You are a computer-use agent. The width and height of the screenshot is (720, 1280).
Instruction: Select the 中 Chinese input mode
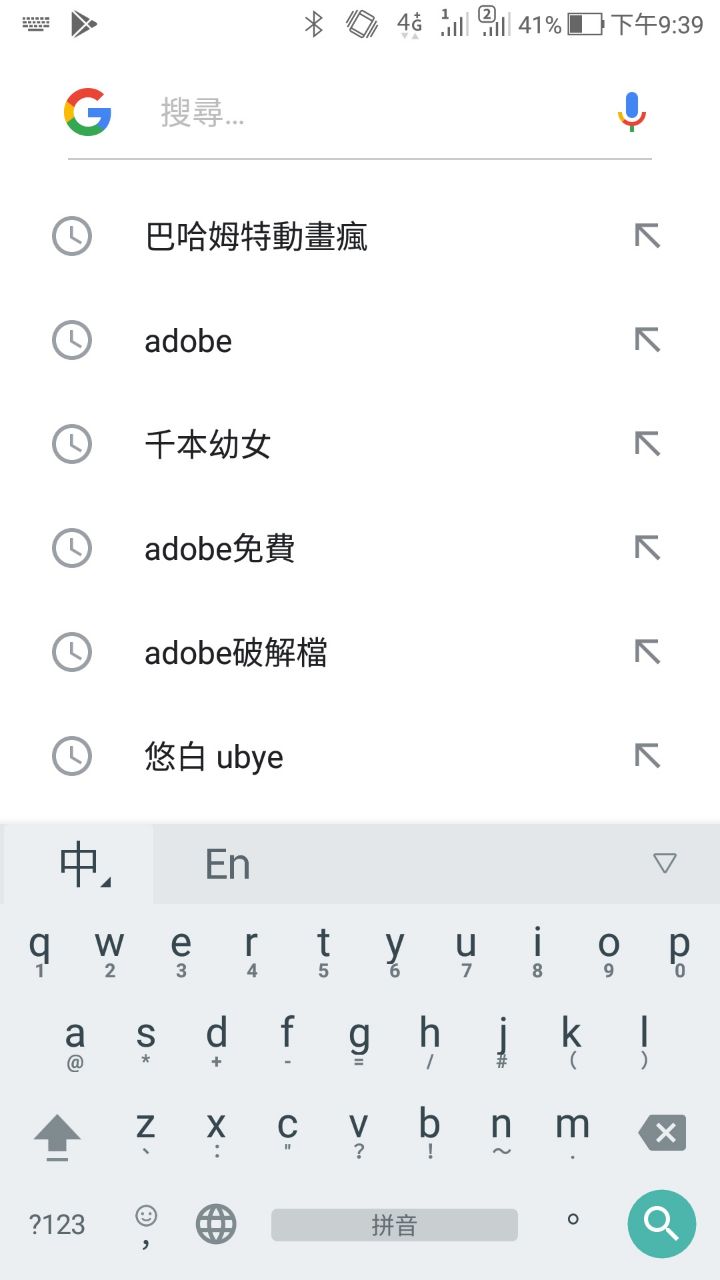point(80,864)
